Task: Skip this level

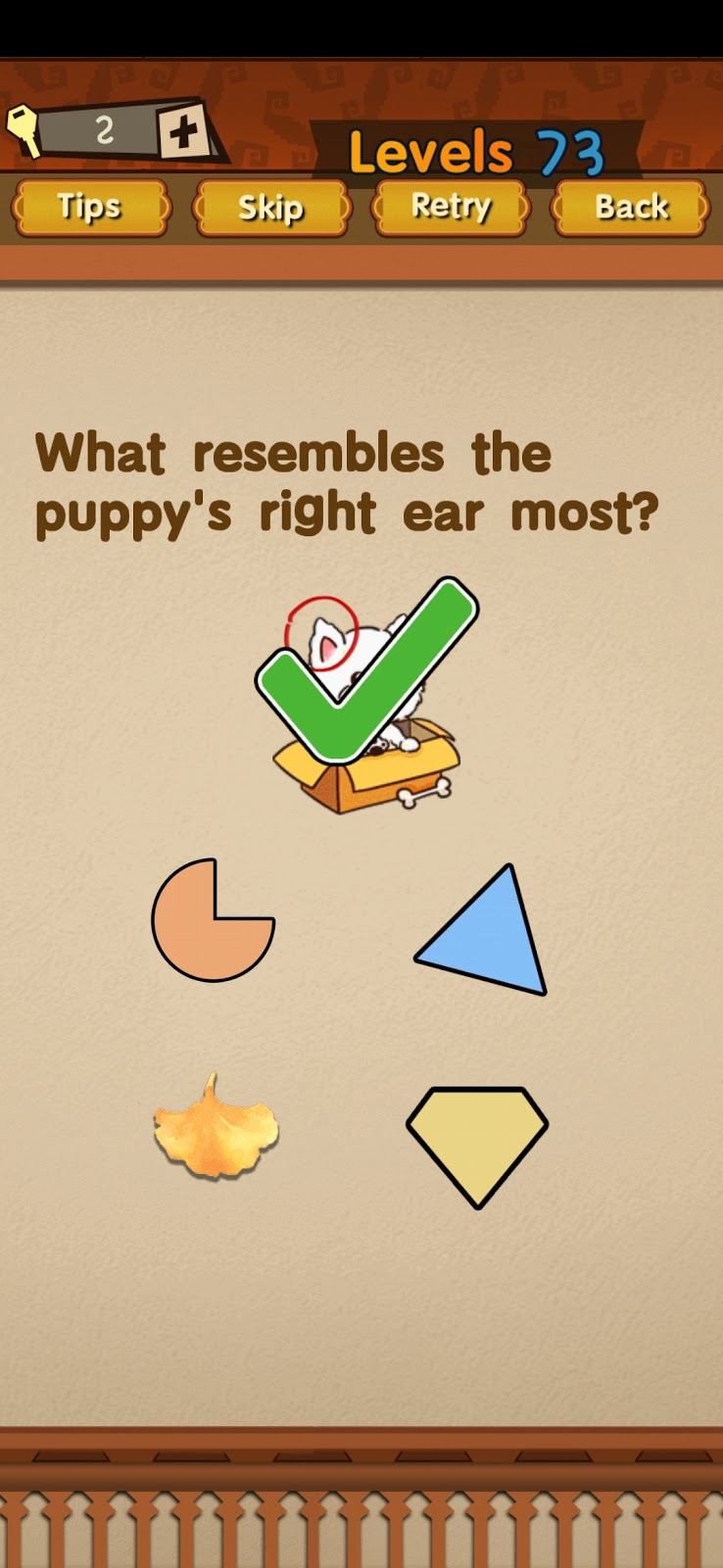Action: 271,208
